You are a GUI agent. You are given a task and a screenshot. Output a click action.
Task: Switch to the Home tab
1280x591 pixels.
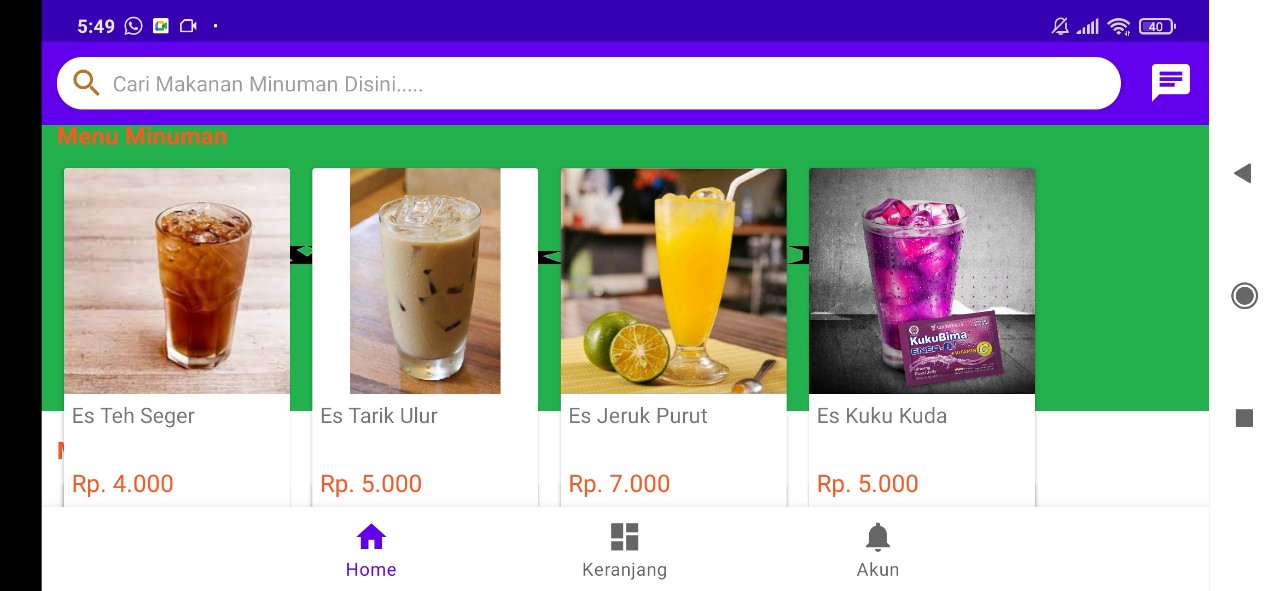371,550
